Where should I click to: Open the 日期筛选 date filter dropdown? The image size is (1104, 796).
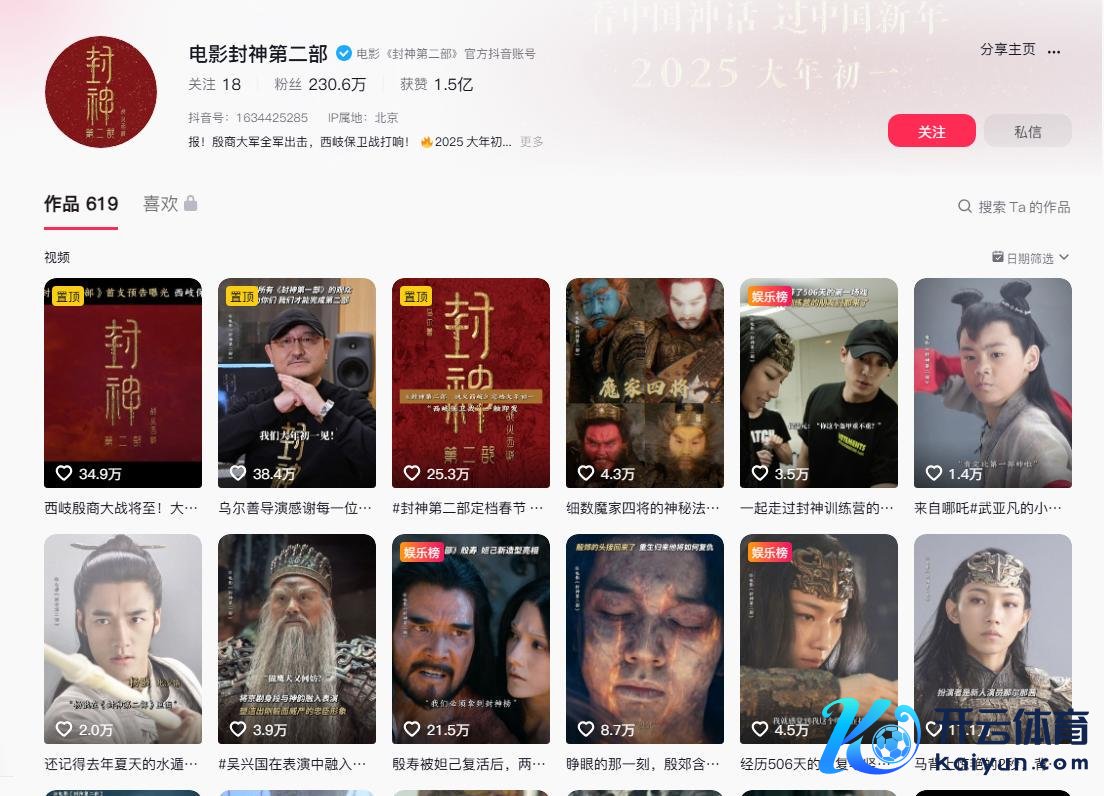tap(1030, 258)
